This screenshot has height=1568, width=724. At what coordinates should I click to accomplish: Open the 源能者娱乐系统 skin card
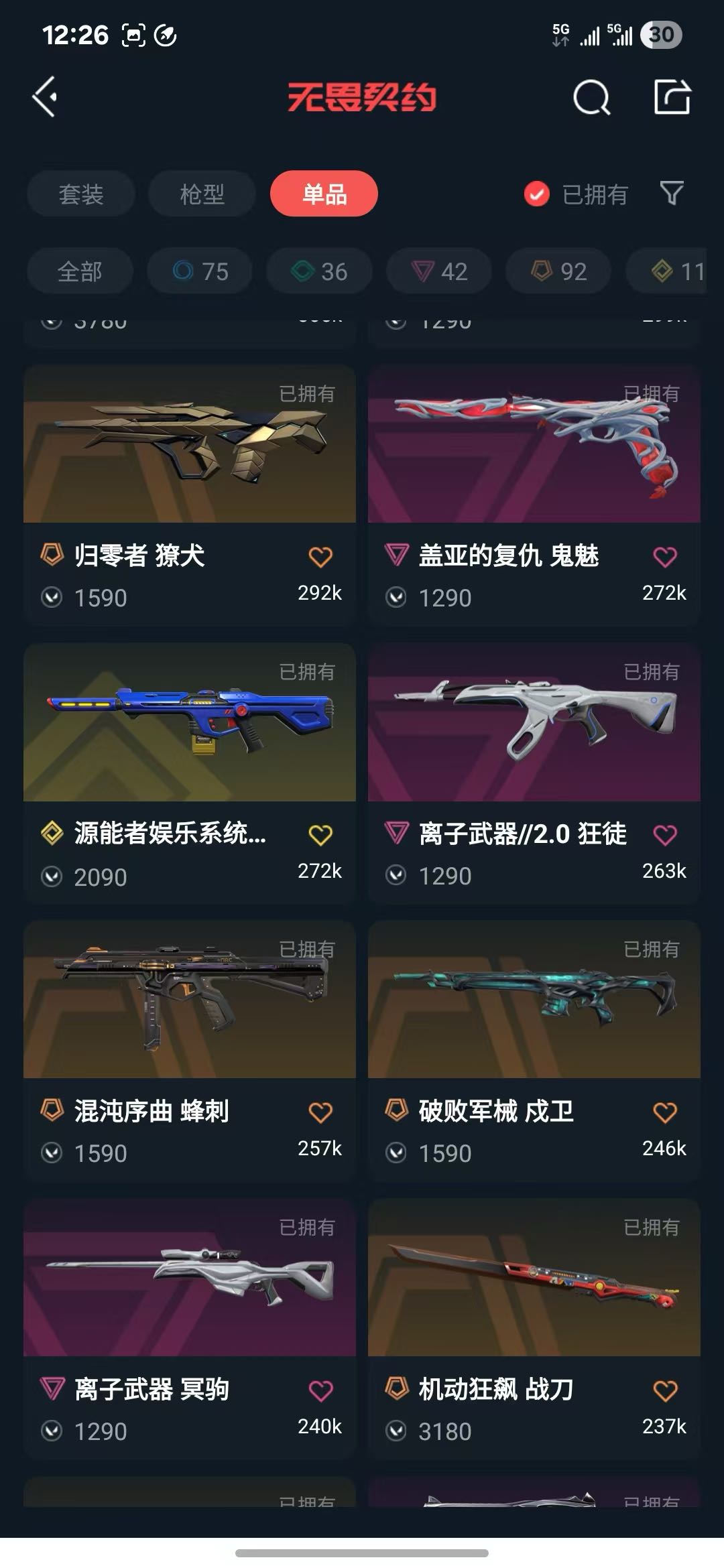click(190, 774)
